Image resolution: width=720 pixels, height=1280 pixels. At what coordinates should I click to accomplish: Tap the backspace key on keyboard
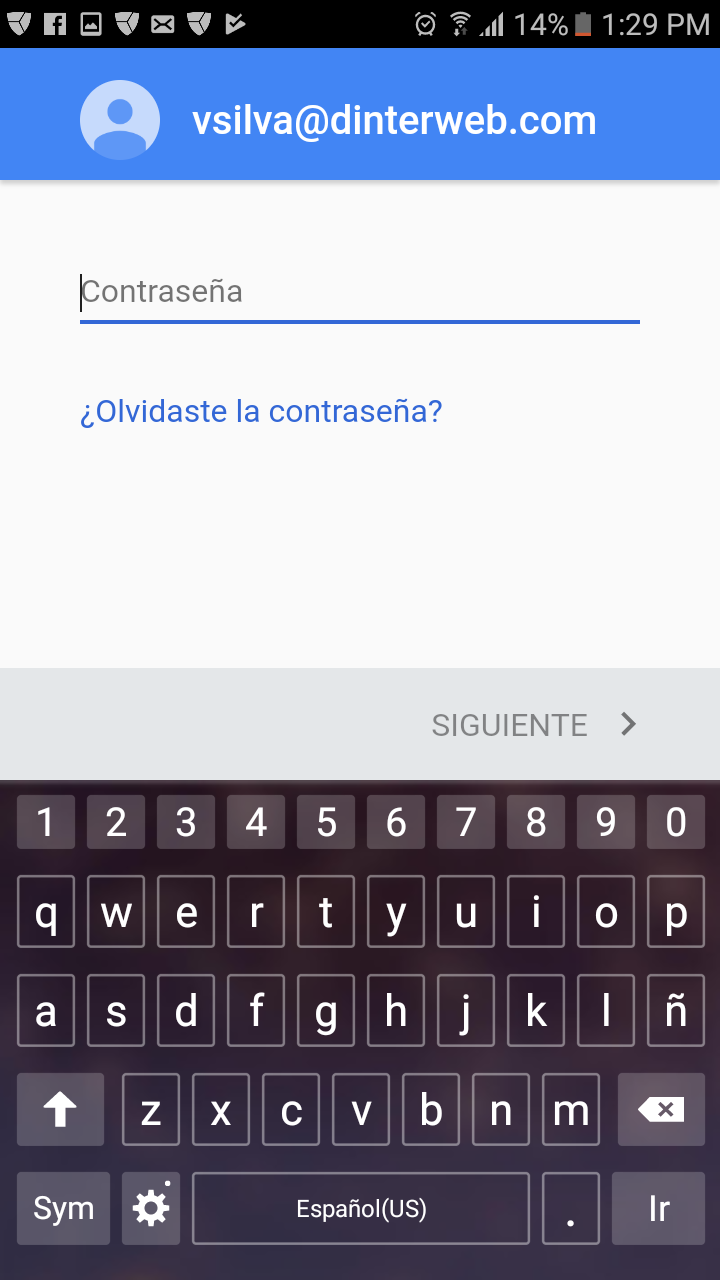point(661,1109)
